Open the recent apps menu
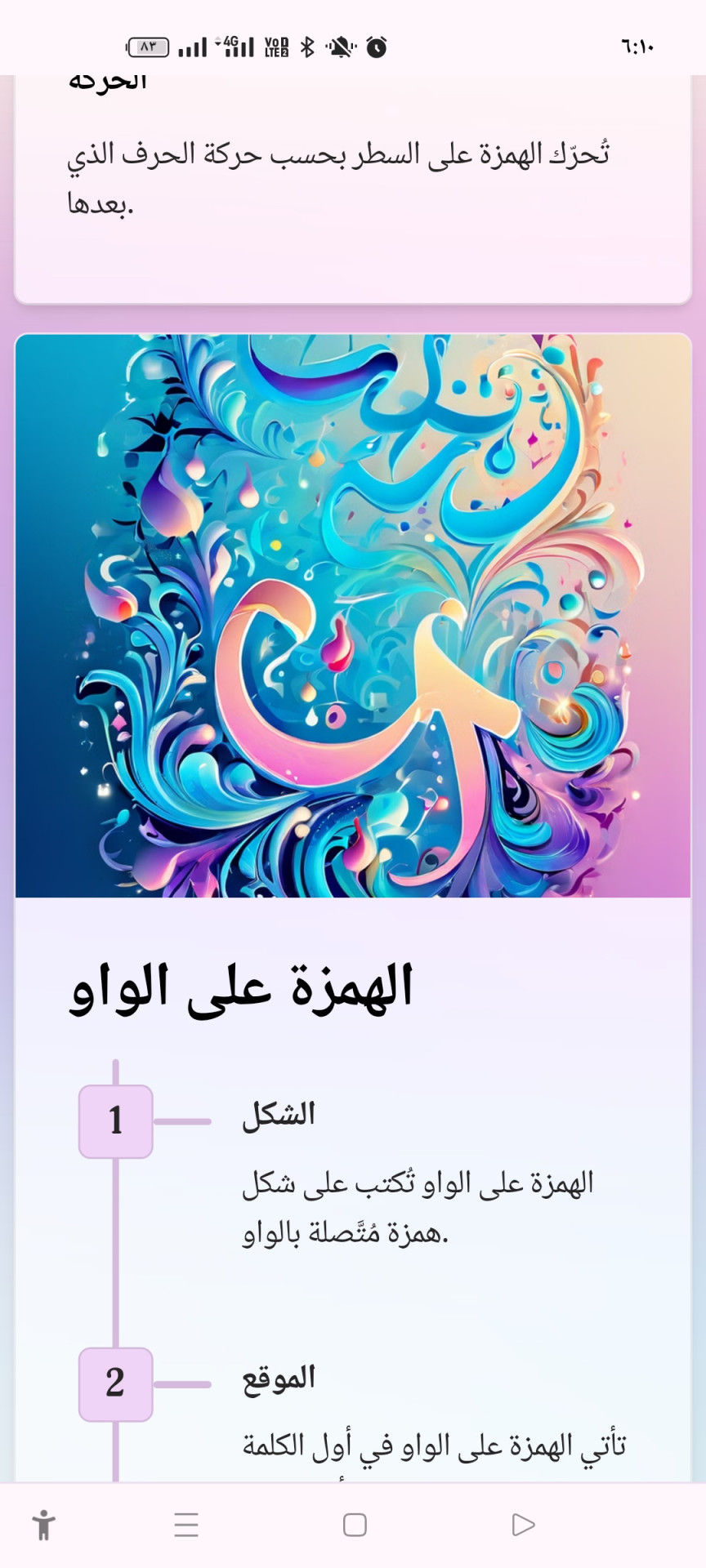Viewport: 706px width, 1568px height. click(186, 1525)
